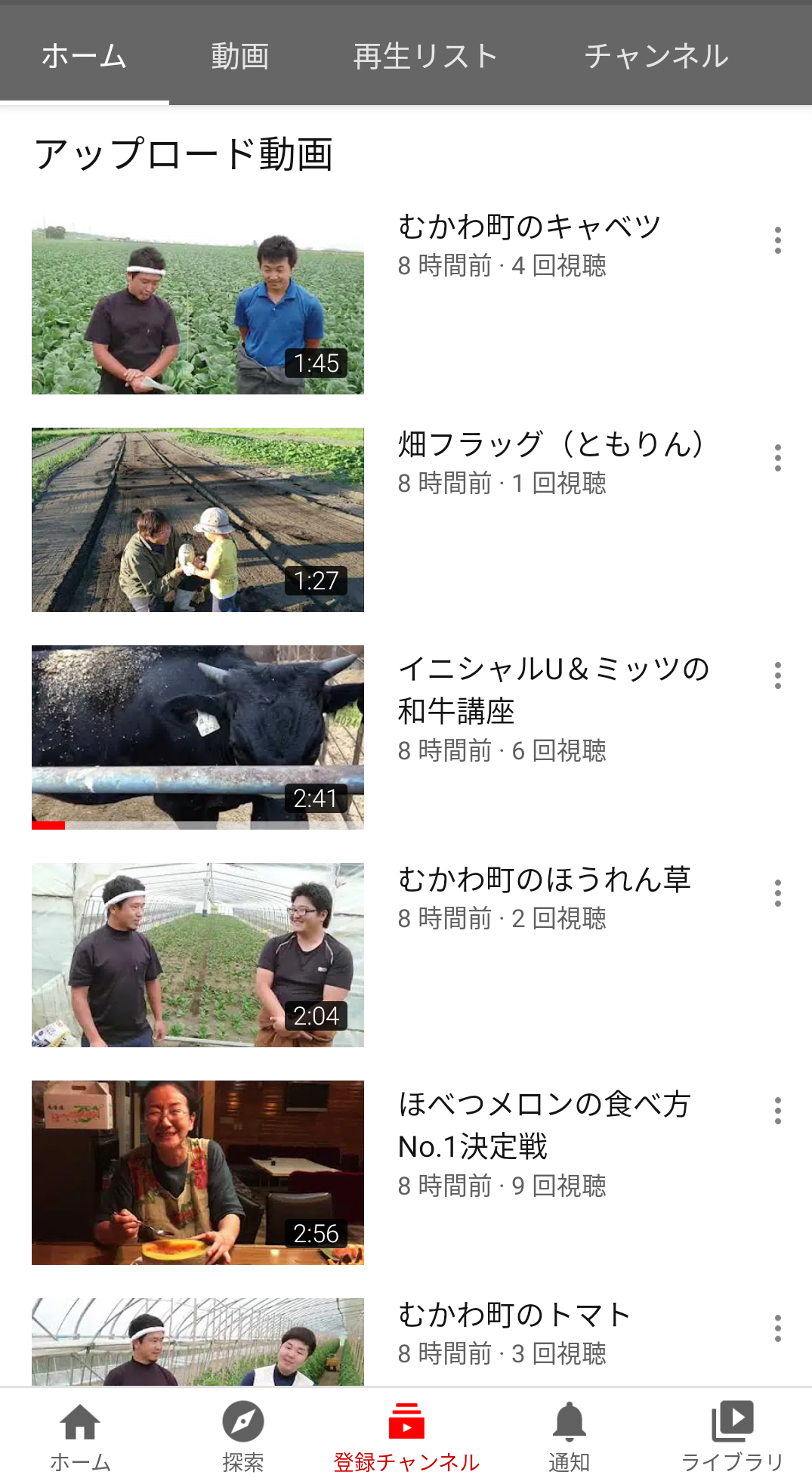Play the むかわ町のほうれん草 video

tap(198, 955)
